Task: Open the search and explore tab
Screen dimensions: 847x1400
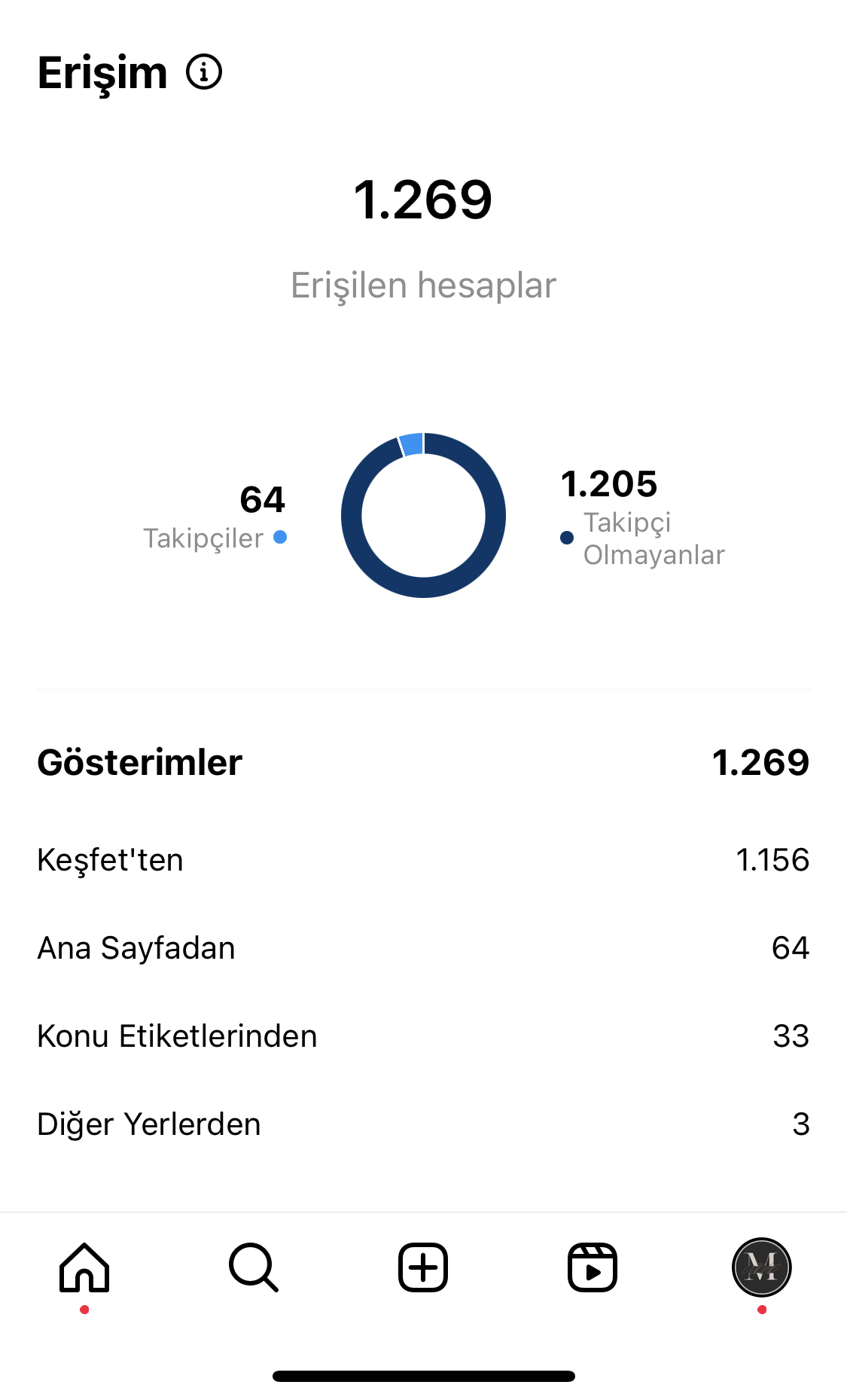Action: pyautogui.click(x=254, y=1267)
